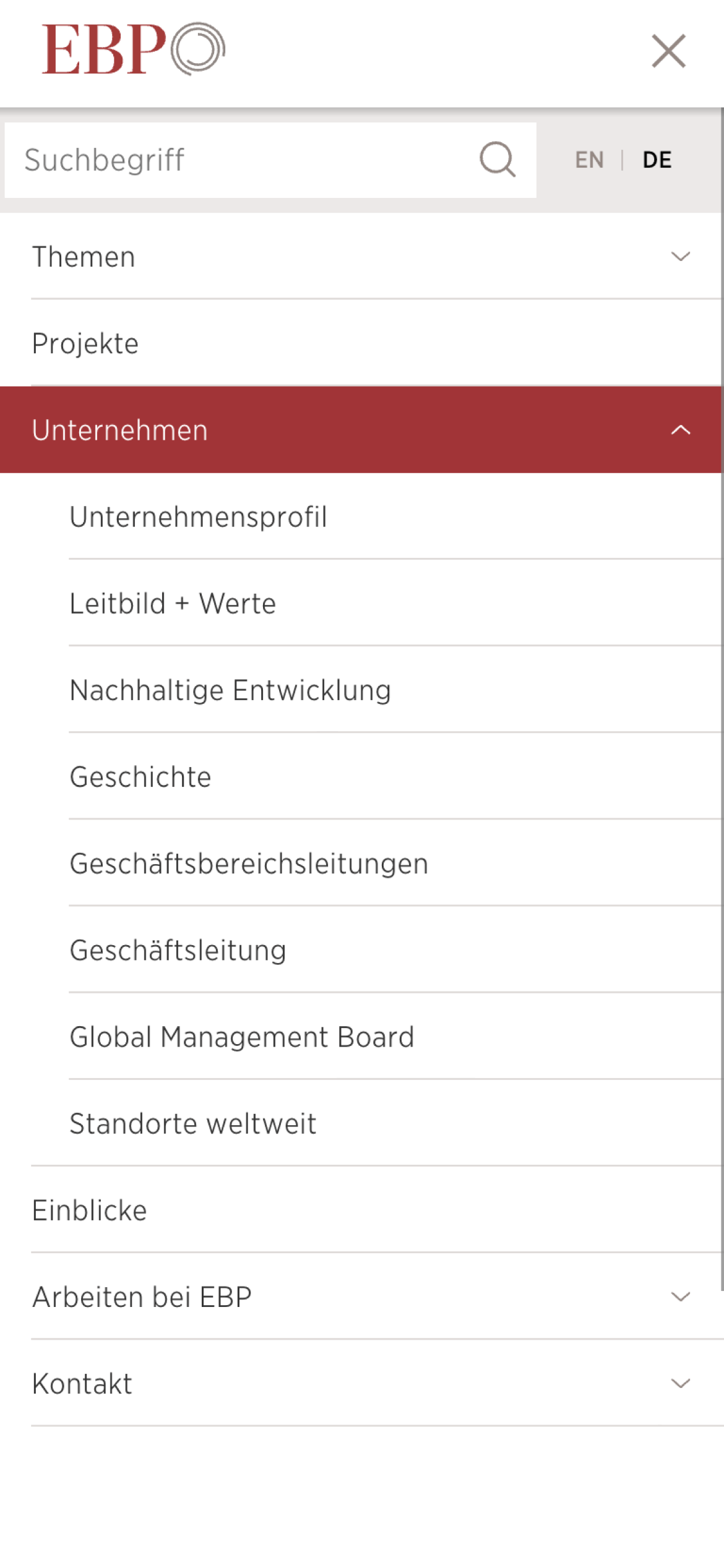The width and height of the screenshot is (724, 1568).
Task: View the Geschichte page
Action: (x=140, y=777)
